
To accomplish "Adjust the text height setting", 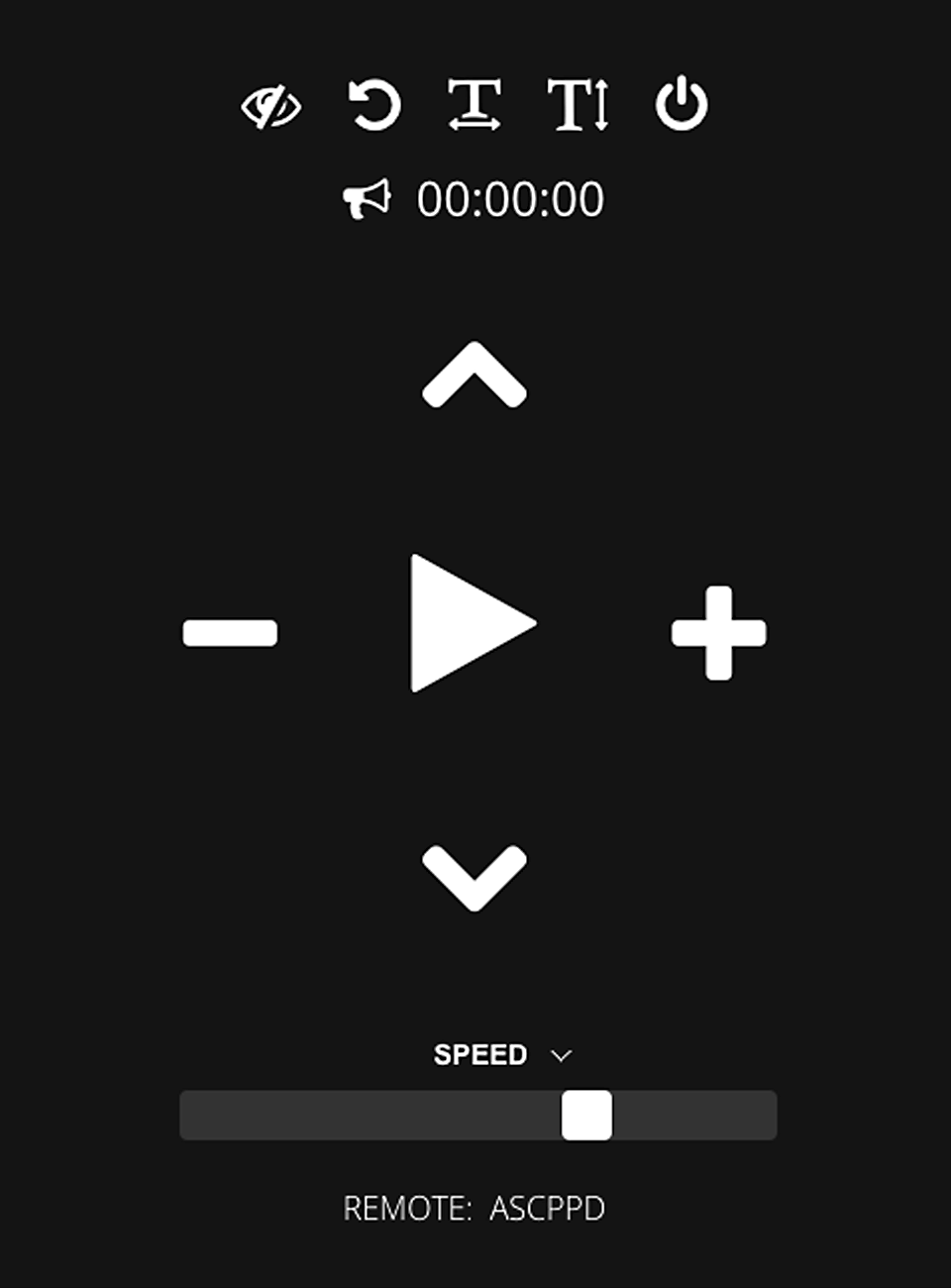I will [578, 105].
